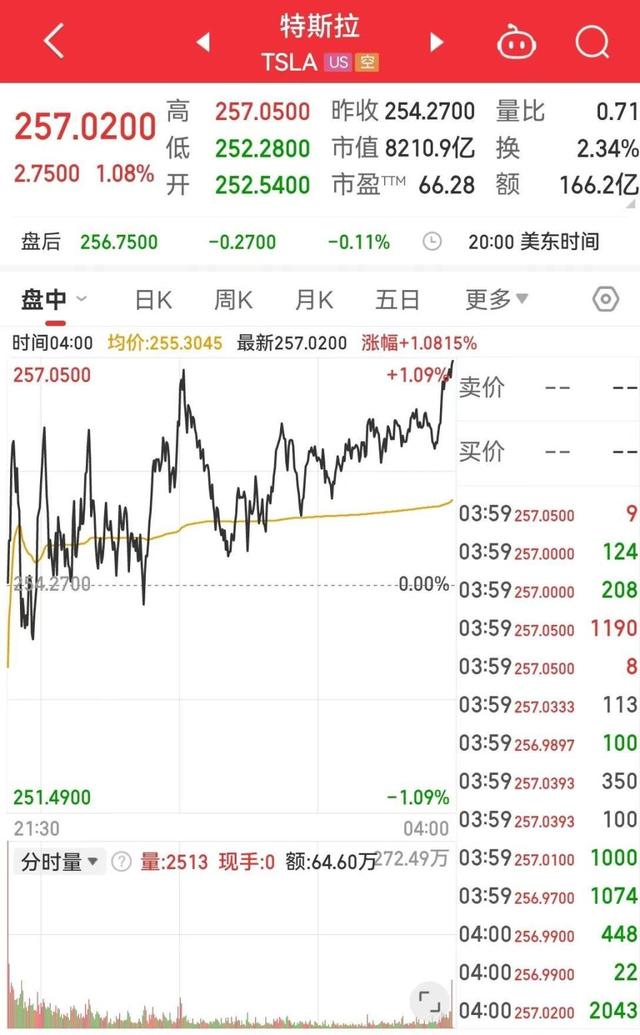Switch to the 月K chart tab
Image resolution: width=640 pixels, height=1035 pixels.
click(313, 300)
